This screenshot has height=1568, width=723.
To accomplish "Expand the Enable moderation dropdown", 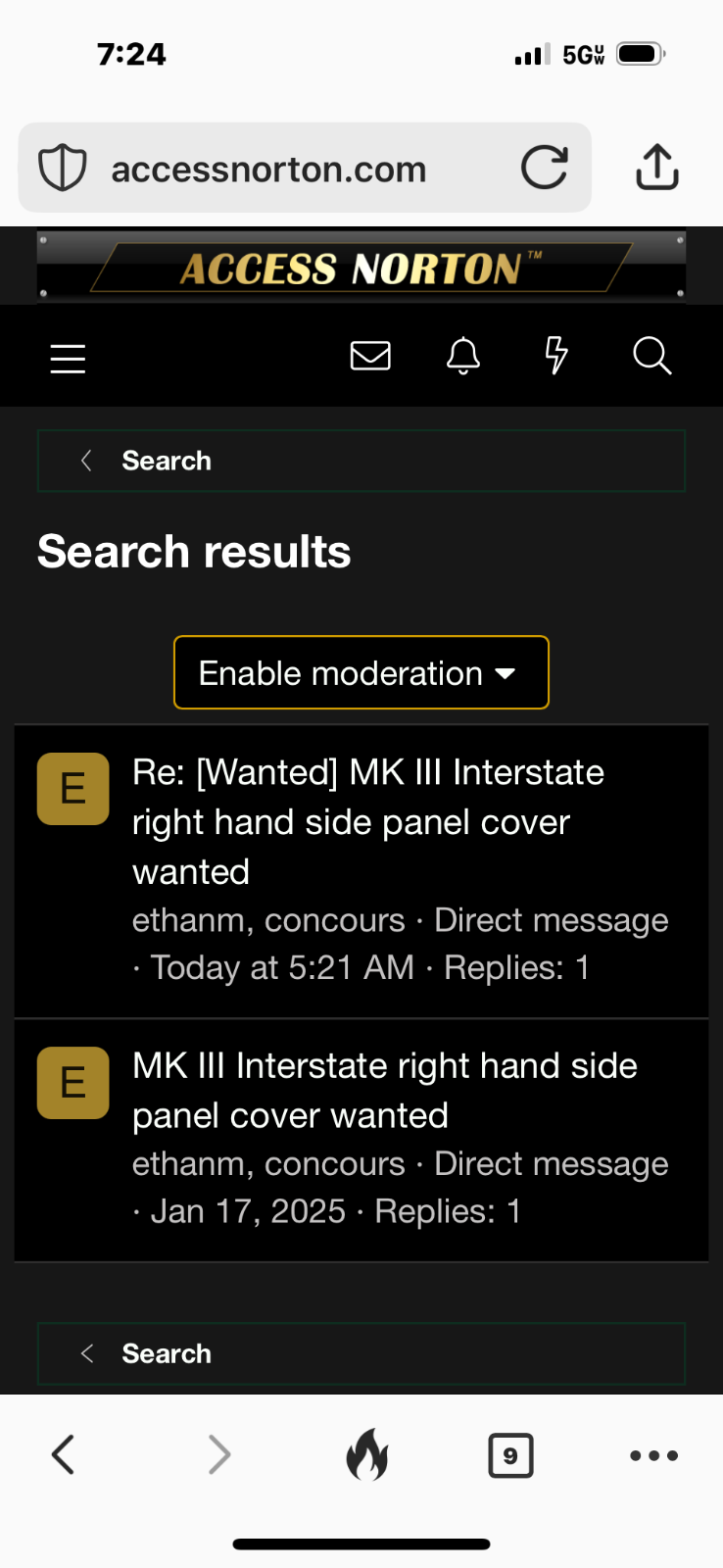I will [361, 673].
